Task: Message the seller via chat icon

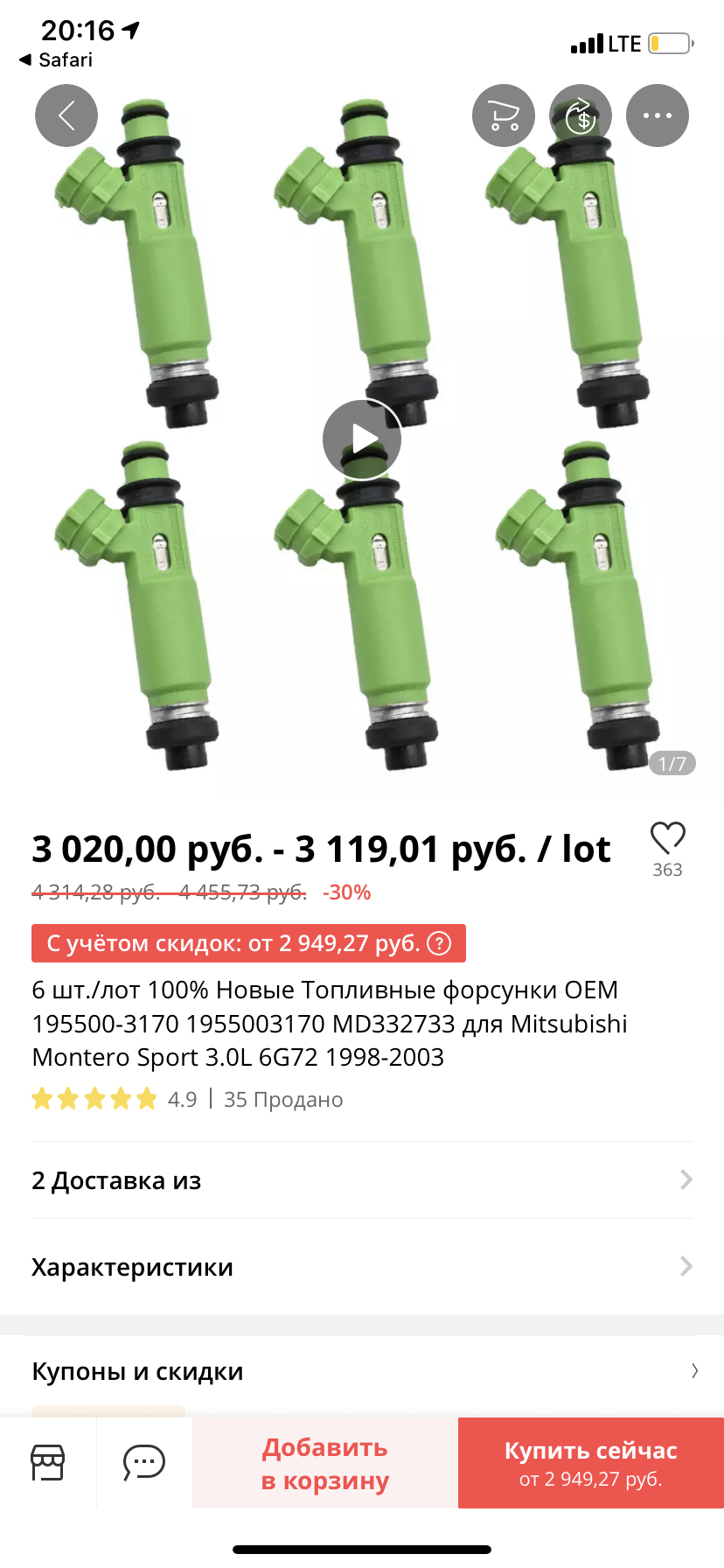Action: pos(144,1462)
